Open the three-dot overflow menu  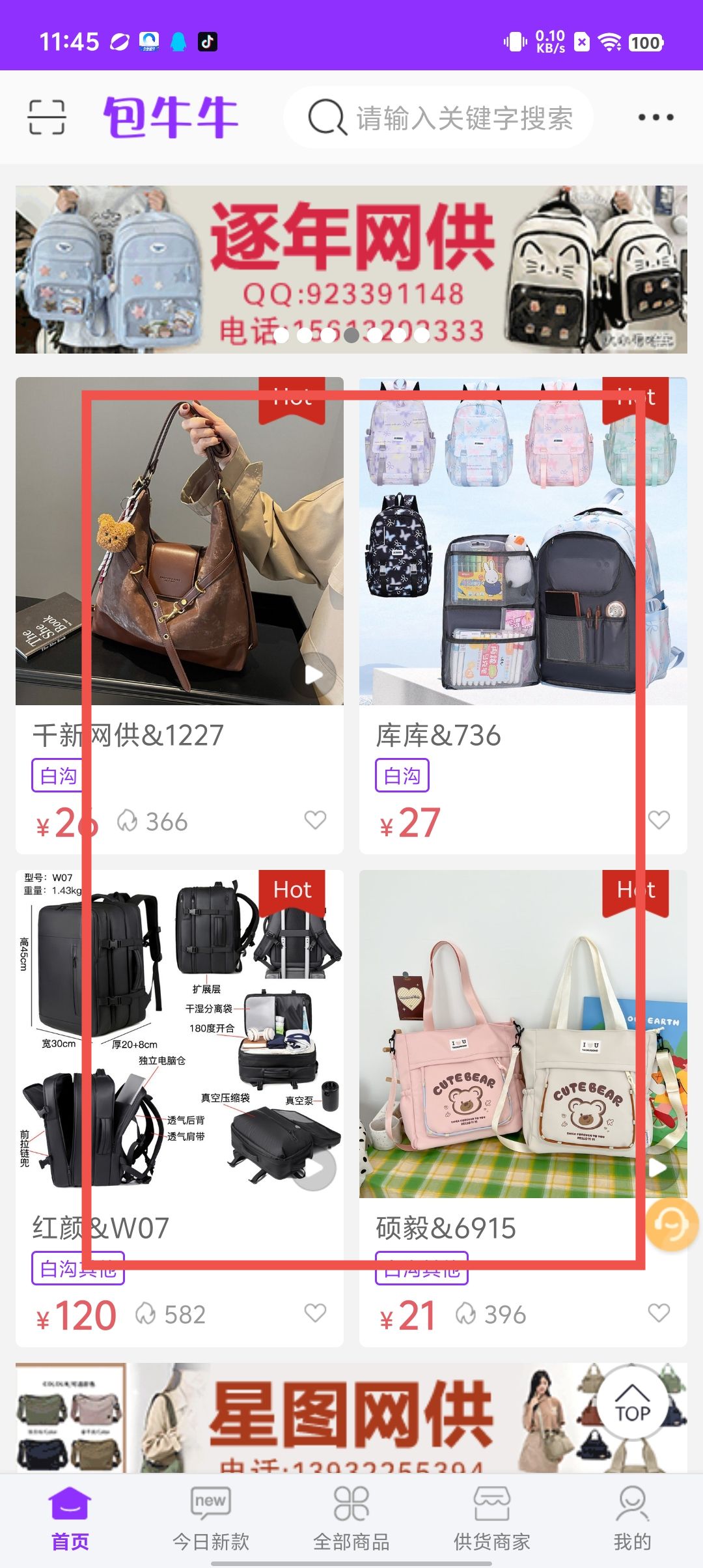pyautogui.click(x=655, y=117)
